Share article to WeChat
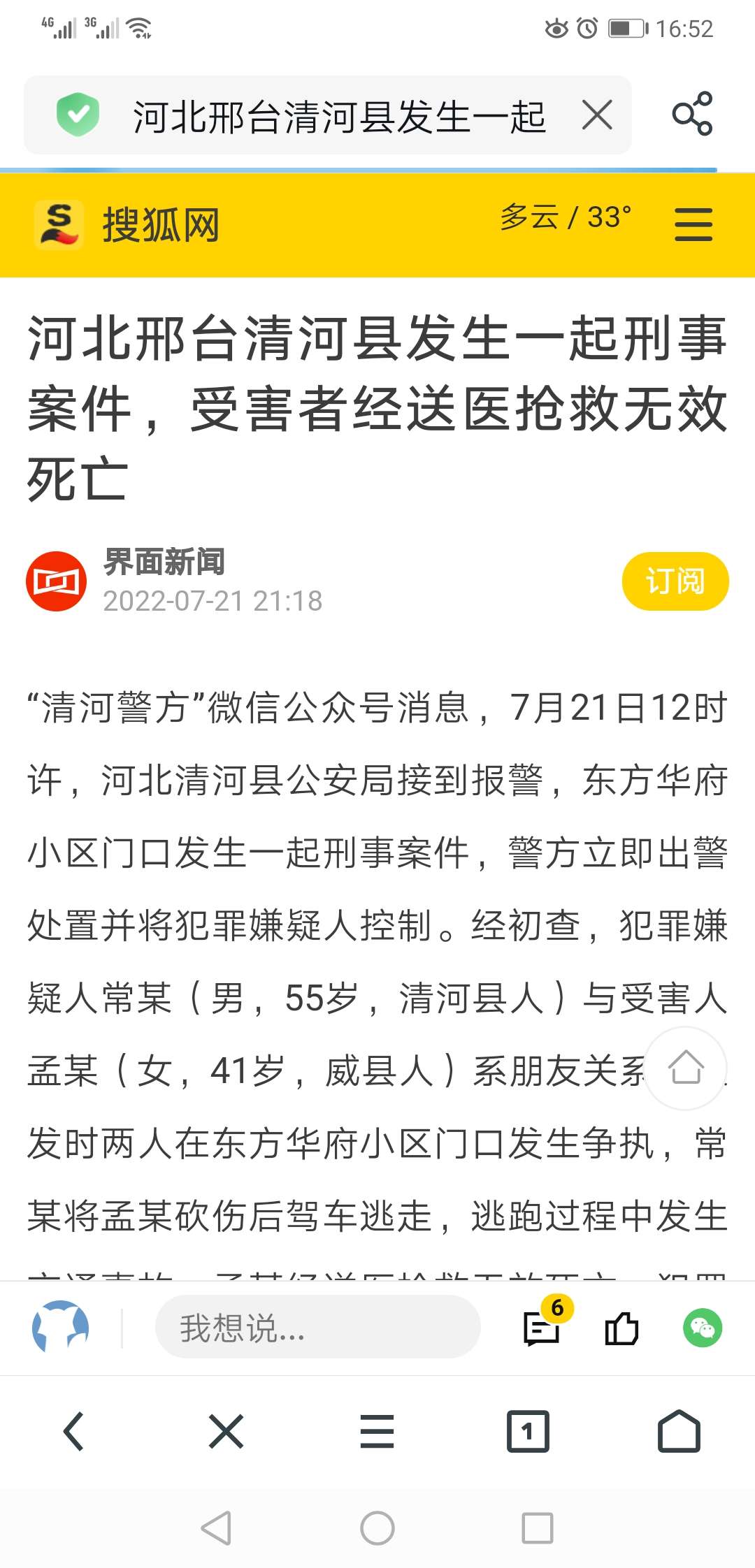 pos(702,1328)
